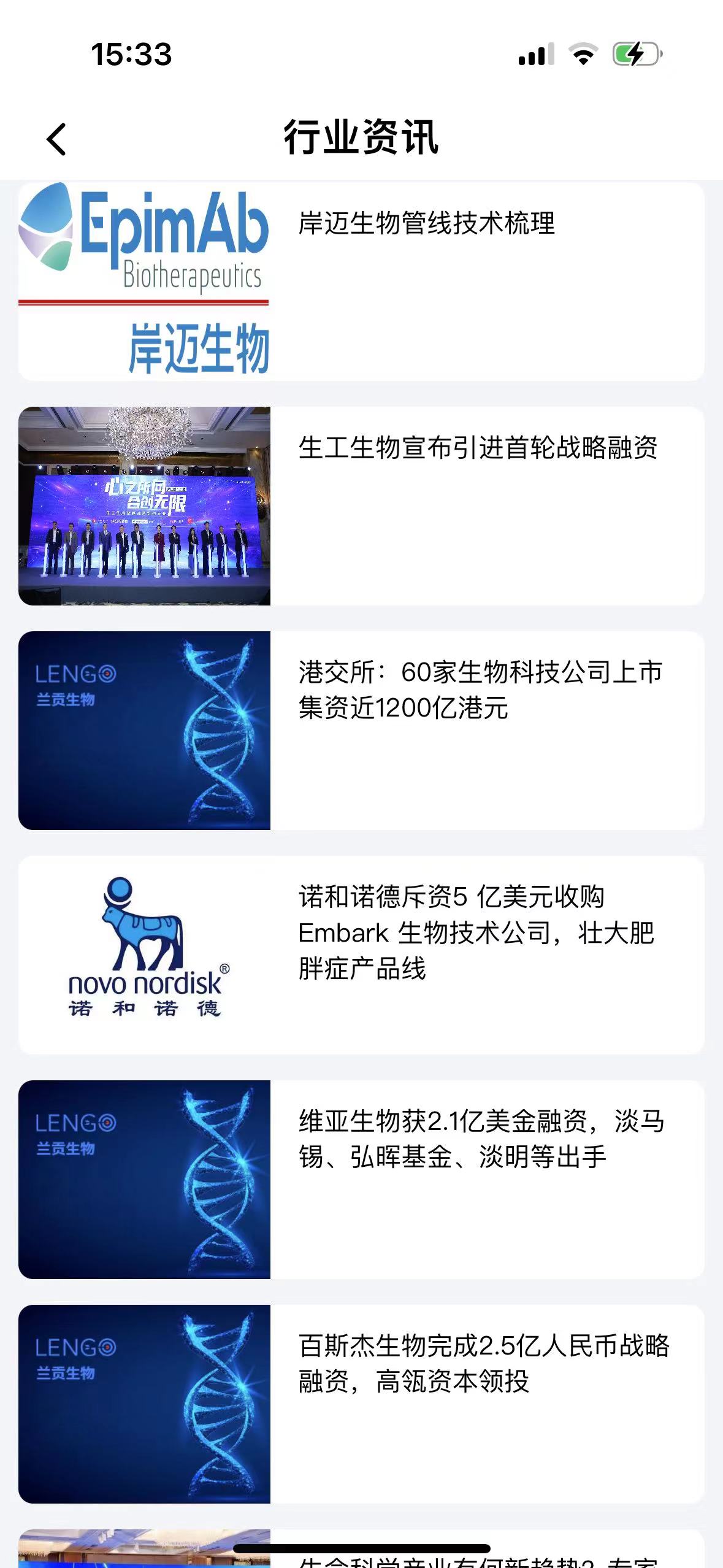Tap the 百斯杰生物完成2.5亿人民币战略融资 card
Screen dimensions: 723x1568
click(x=483, y=1364)
